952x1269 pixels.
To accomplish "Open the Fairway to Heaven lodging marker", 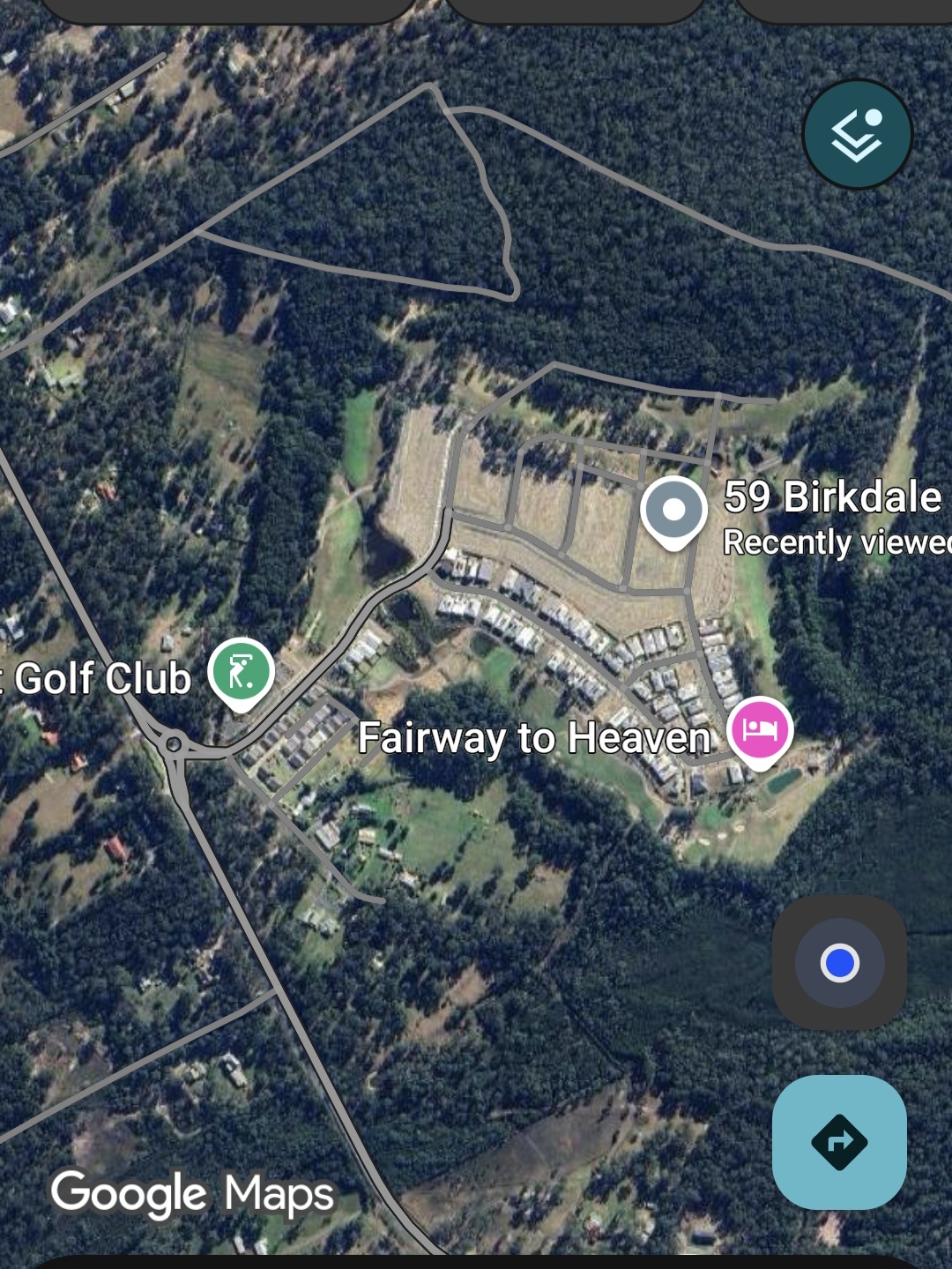I will pos(760,730).
